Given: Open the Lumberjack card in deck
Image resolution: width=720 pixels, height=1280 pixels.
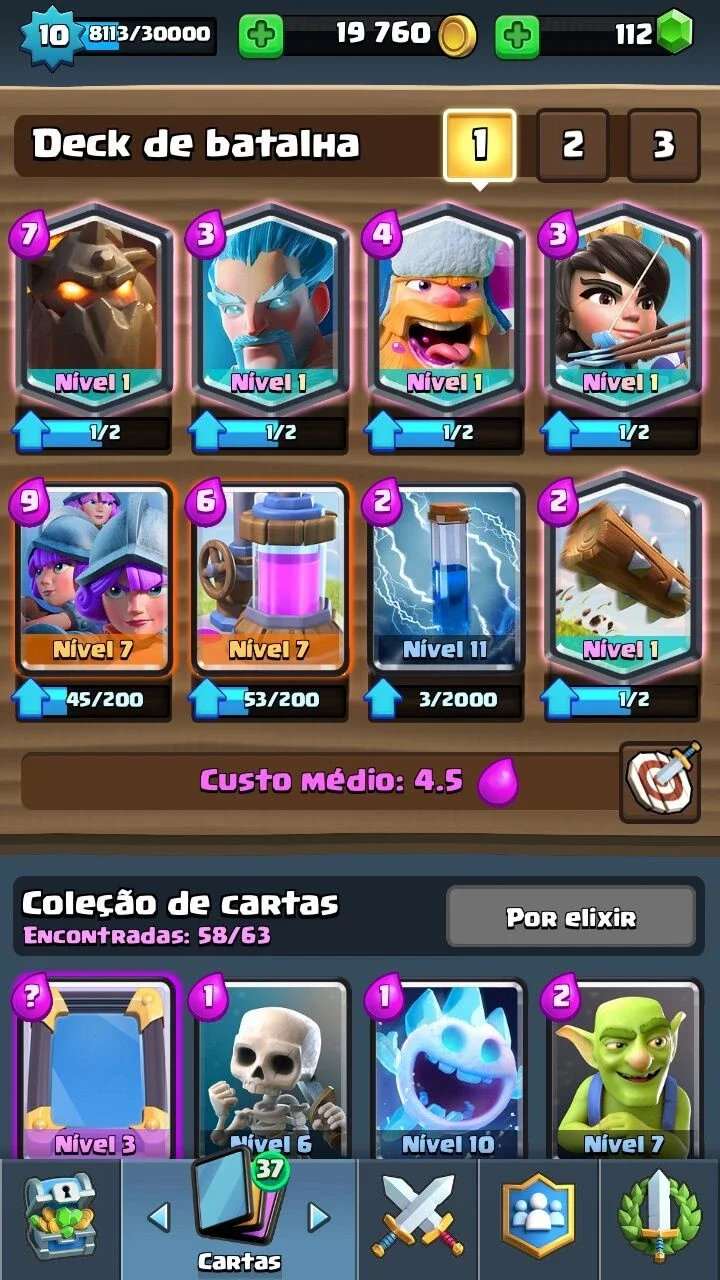Looking at the screenshot, I should click(x=446, y=310).
